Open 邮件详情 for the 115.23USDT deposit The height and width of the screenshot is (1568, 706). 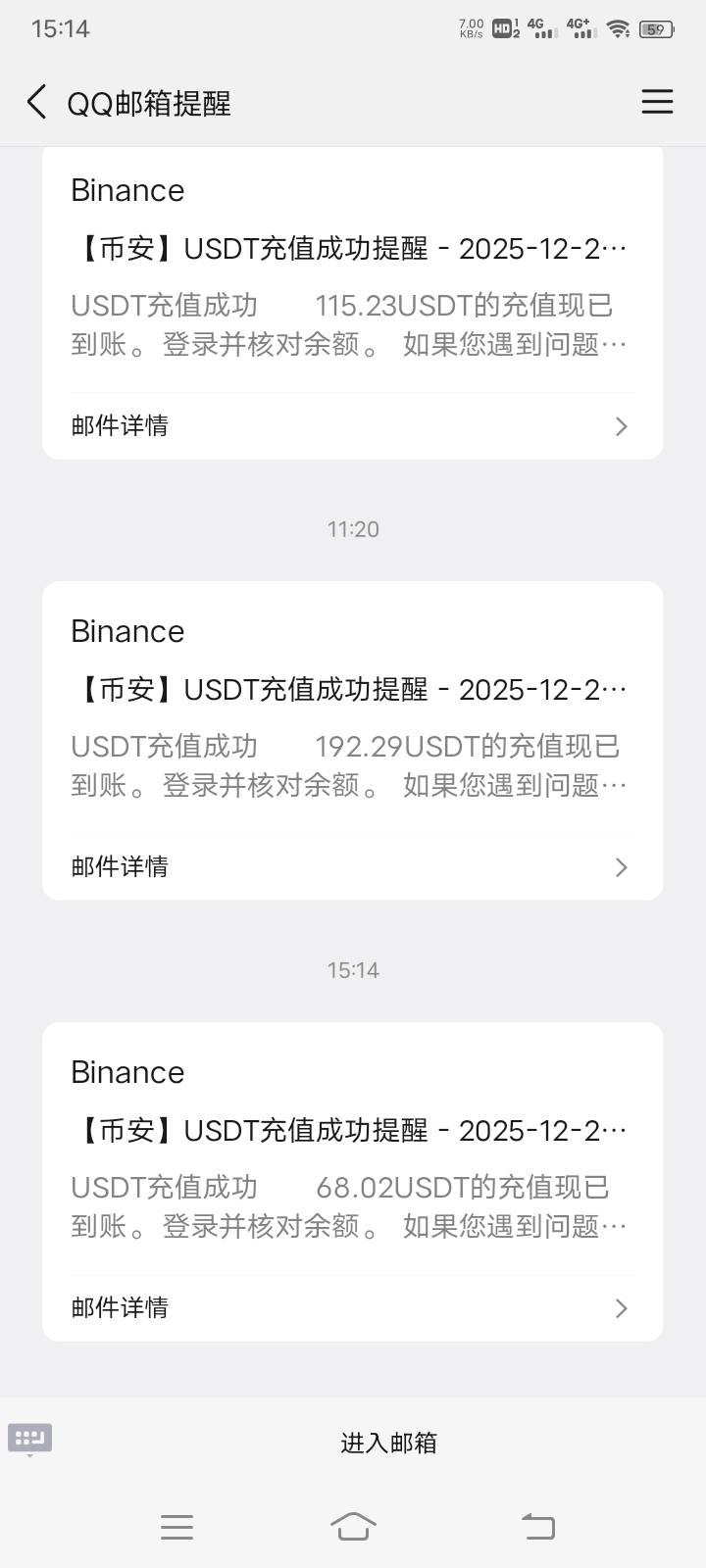coord(352,425)
